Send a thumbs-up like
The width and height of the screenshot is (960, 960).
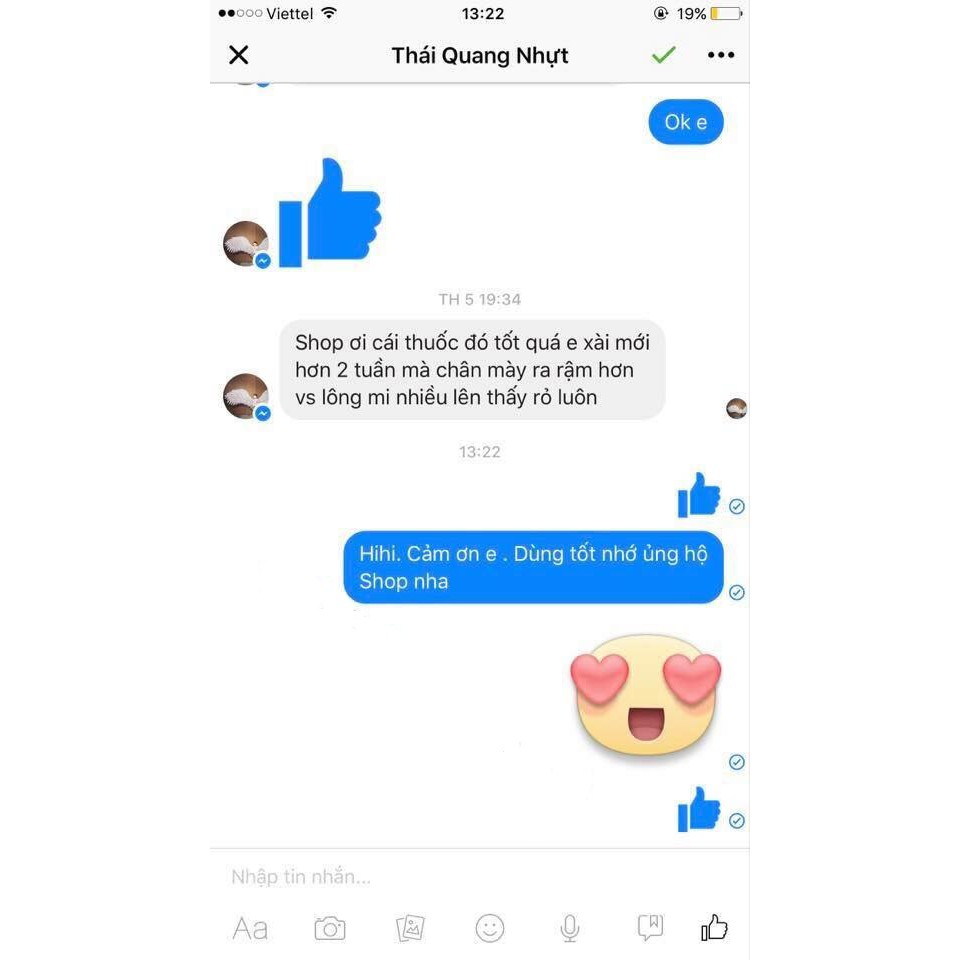pyautogui.click(x=714, y=928)
